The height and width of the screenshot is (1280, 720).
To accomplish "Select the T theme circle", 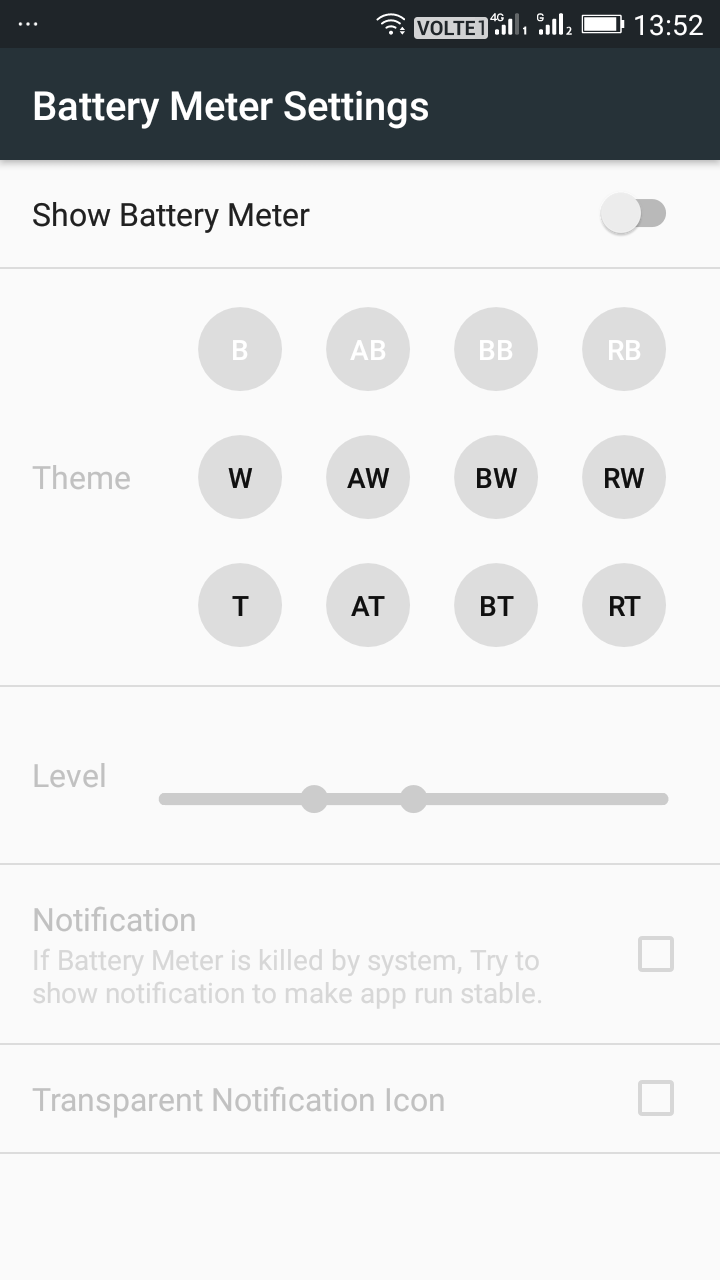I will (240, 605).
